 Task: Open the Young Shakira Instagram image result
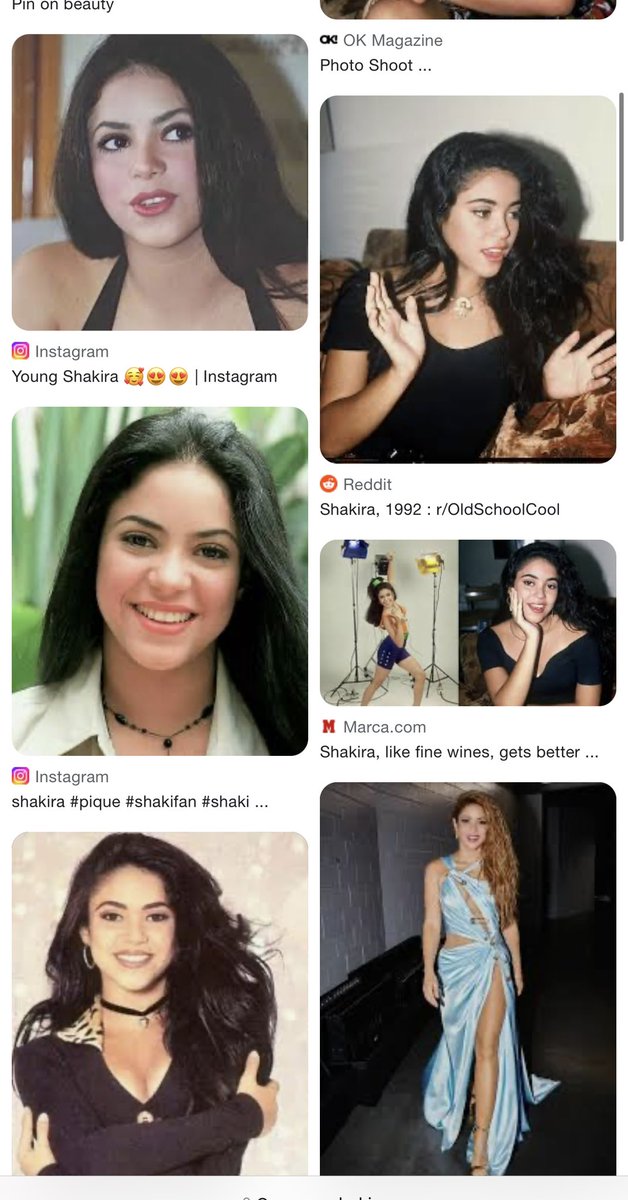[x=159, y=182]
